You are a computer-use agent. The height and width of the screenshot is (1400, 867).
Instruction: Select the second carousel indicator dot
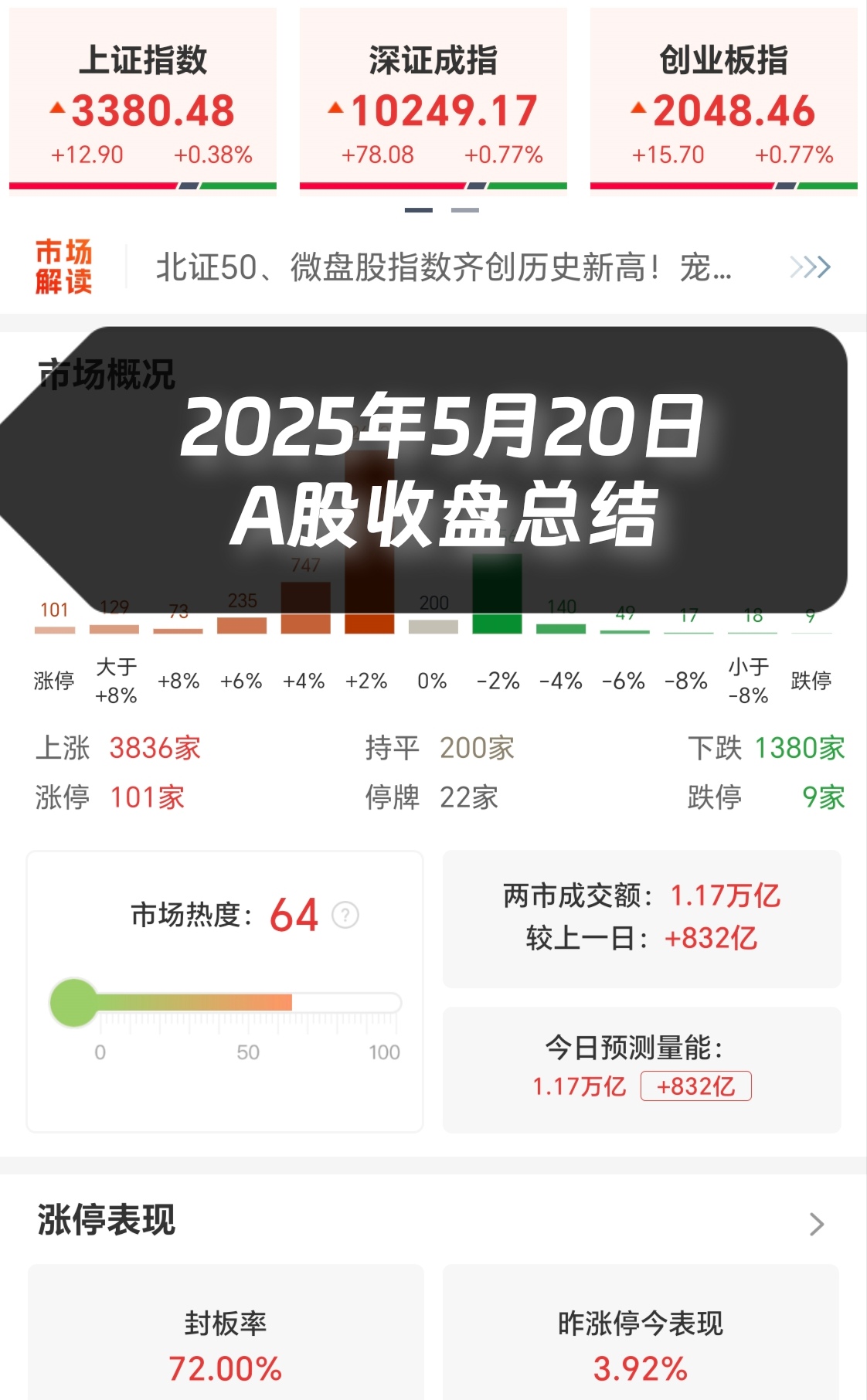[464, 209]
